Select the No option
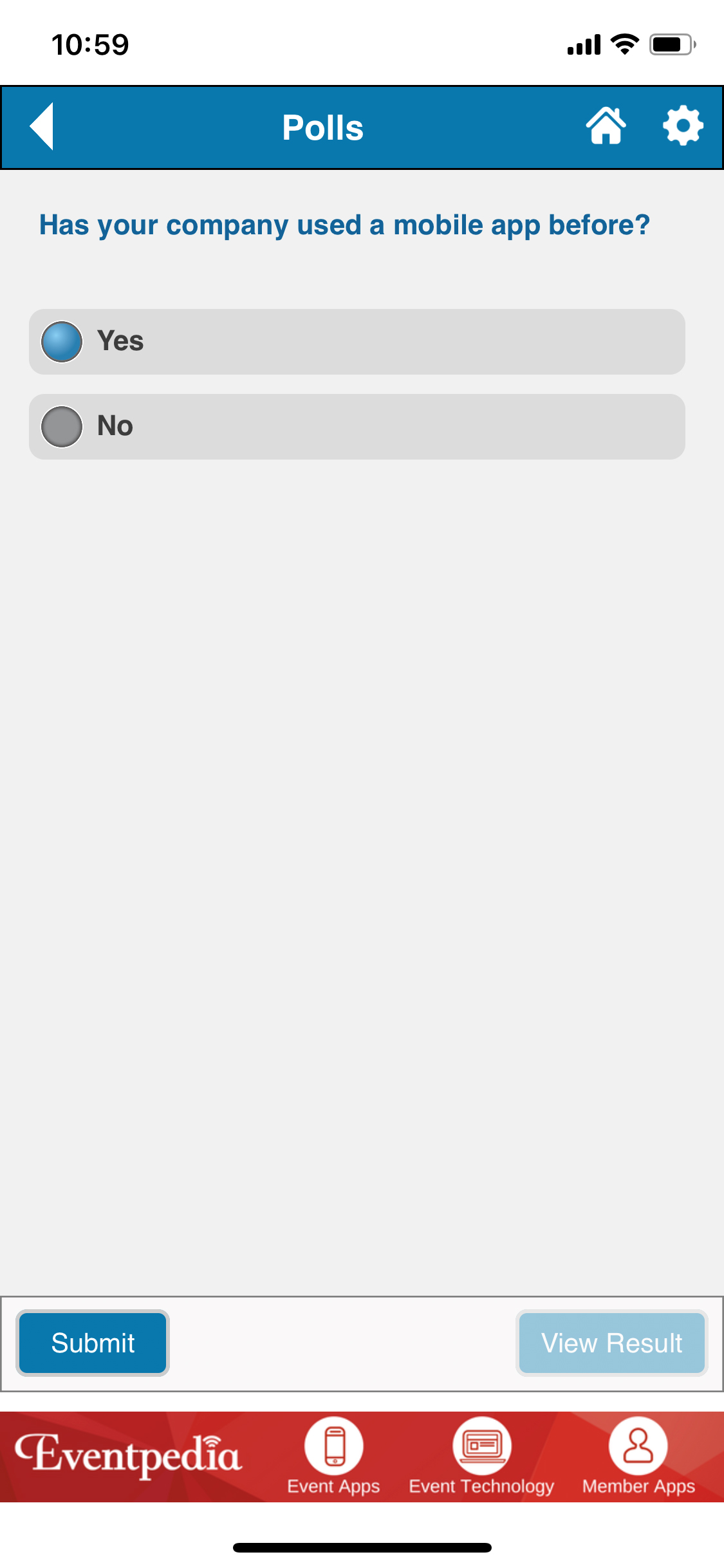This screenshot has height=1568, width=724. click(62, 427)
